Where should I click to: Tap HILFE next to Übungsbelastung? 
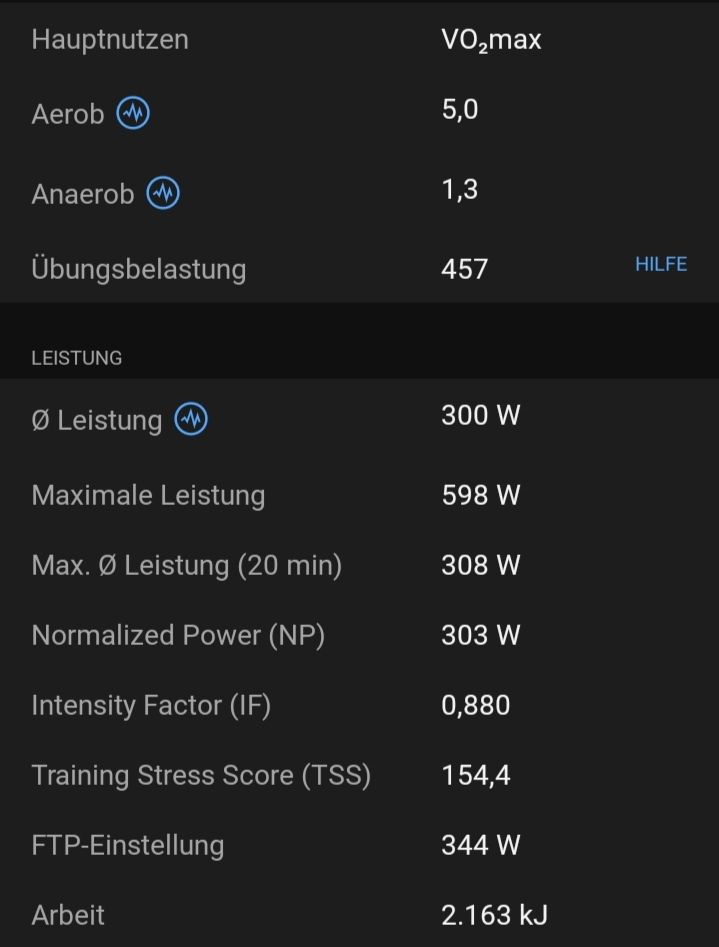(x=661, y=265)
